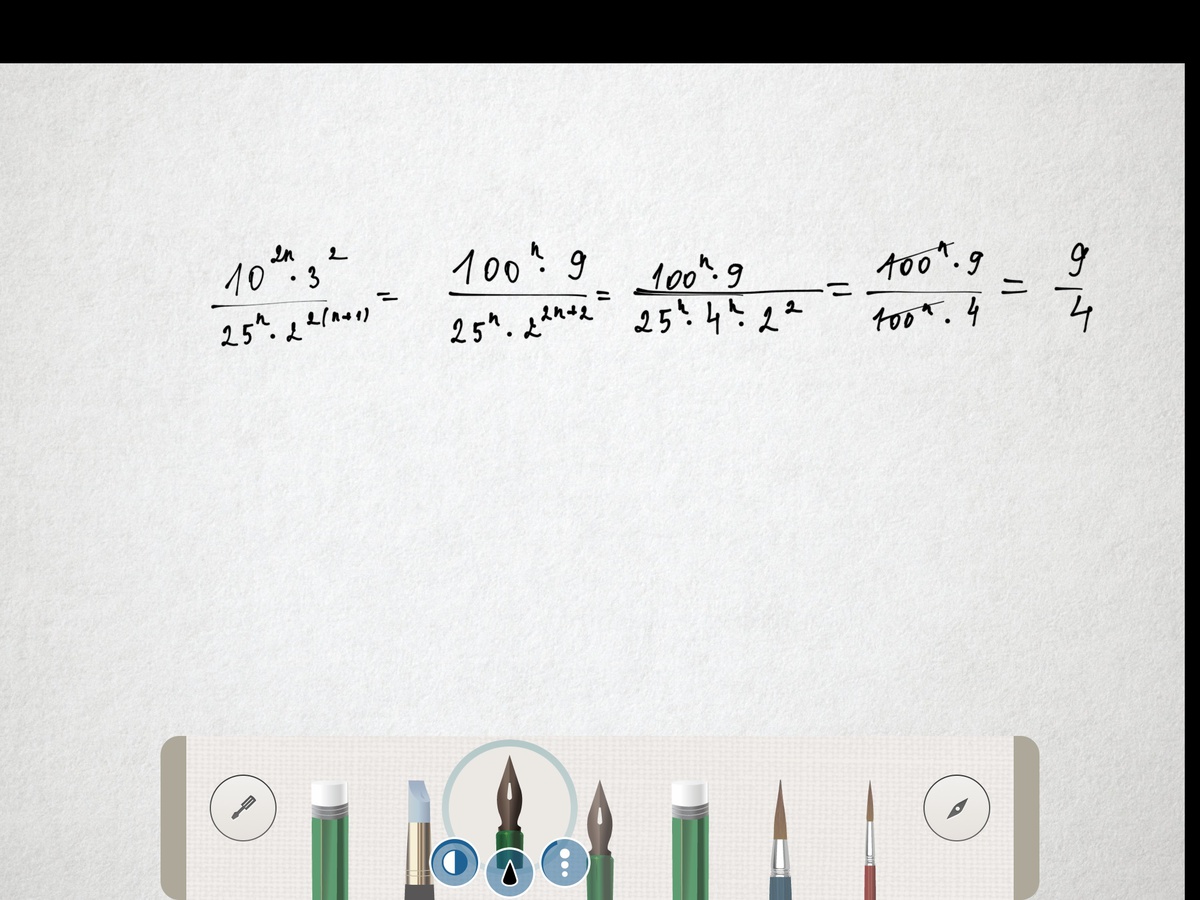Open the screwdriver settings button

pyautogui.click(x=243, y=807)
